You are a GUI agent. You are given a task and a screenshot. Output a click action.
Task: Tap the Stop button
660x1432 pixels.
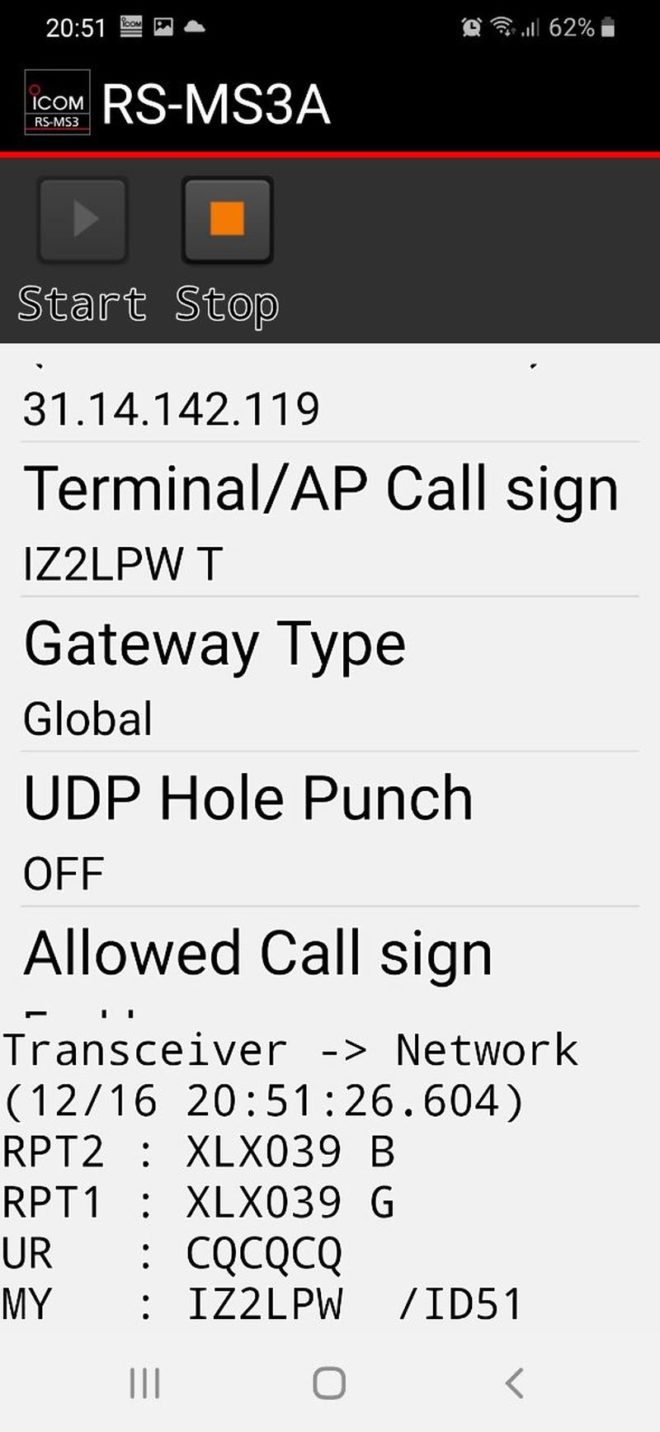click(x=227, y=220)
